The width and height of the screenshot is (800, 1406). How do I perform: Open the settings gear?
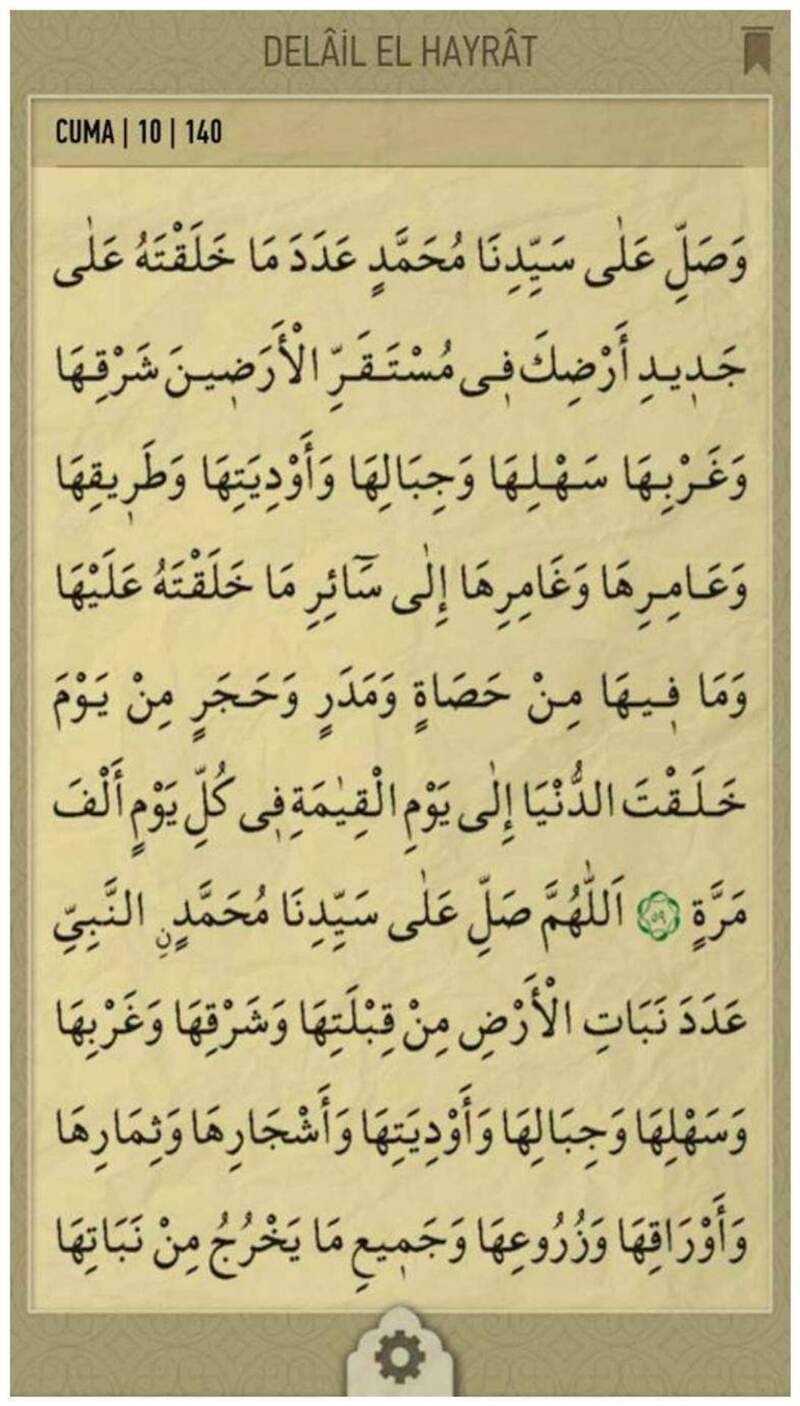[400, 1358]
